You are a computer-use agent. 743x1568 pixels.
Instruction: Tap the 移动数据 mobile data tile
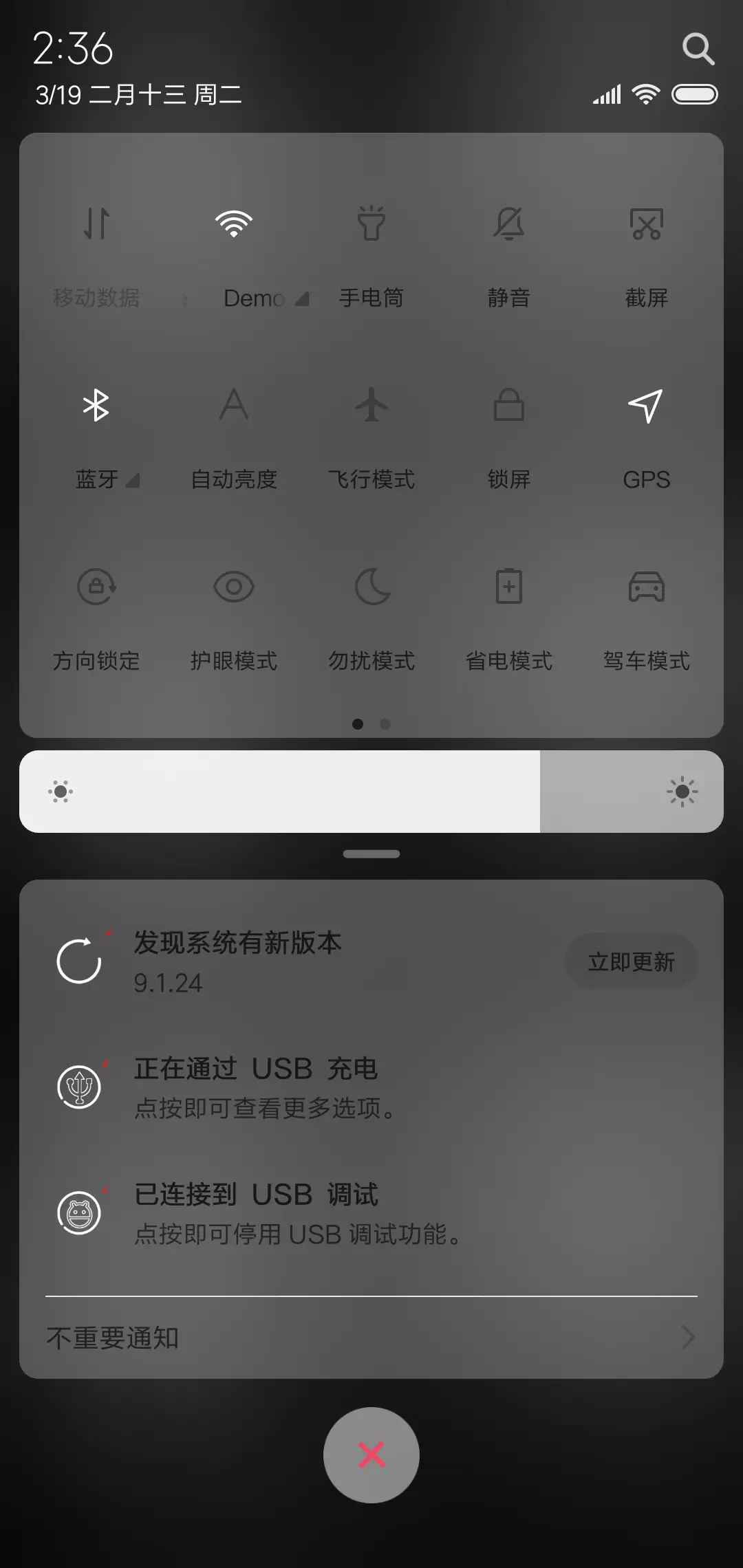pos(96,254)
